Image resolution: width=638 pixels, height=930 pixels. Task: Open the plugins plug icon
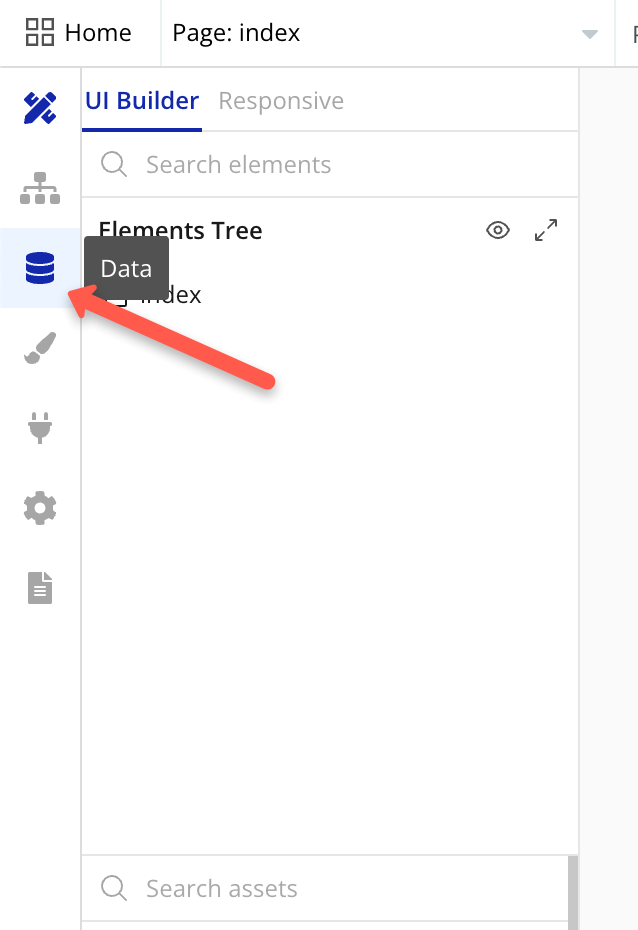tap(40, 428)
